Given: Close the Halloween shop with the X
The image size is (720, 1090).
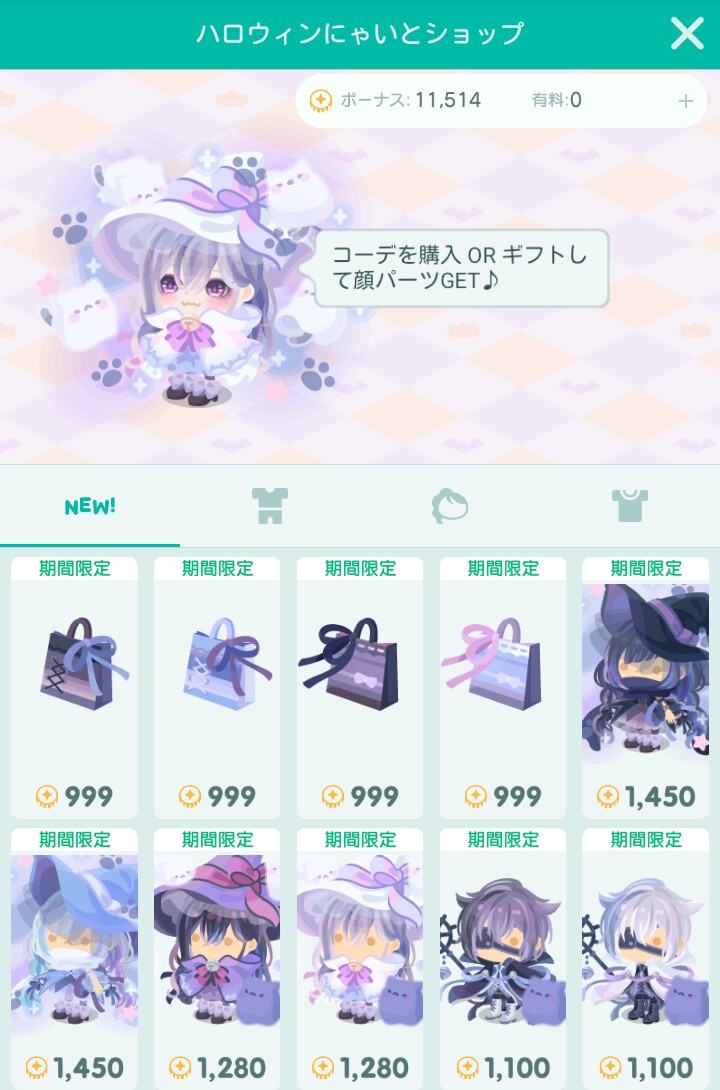Looking at the screenshot, I should pos(687,34).
